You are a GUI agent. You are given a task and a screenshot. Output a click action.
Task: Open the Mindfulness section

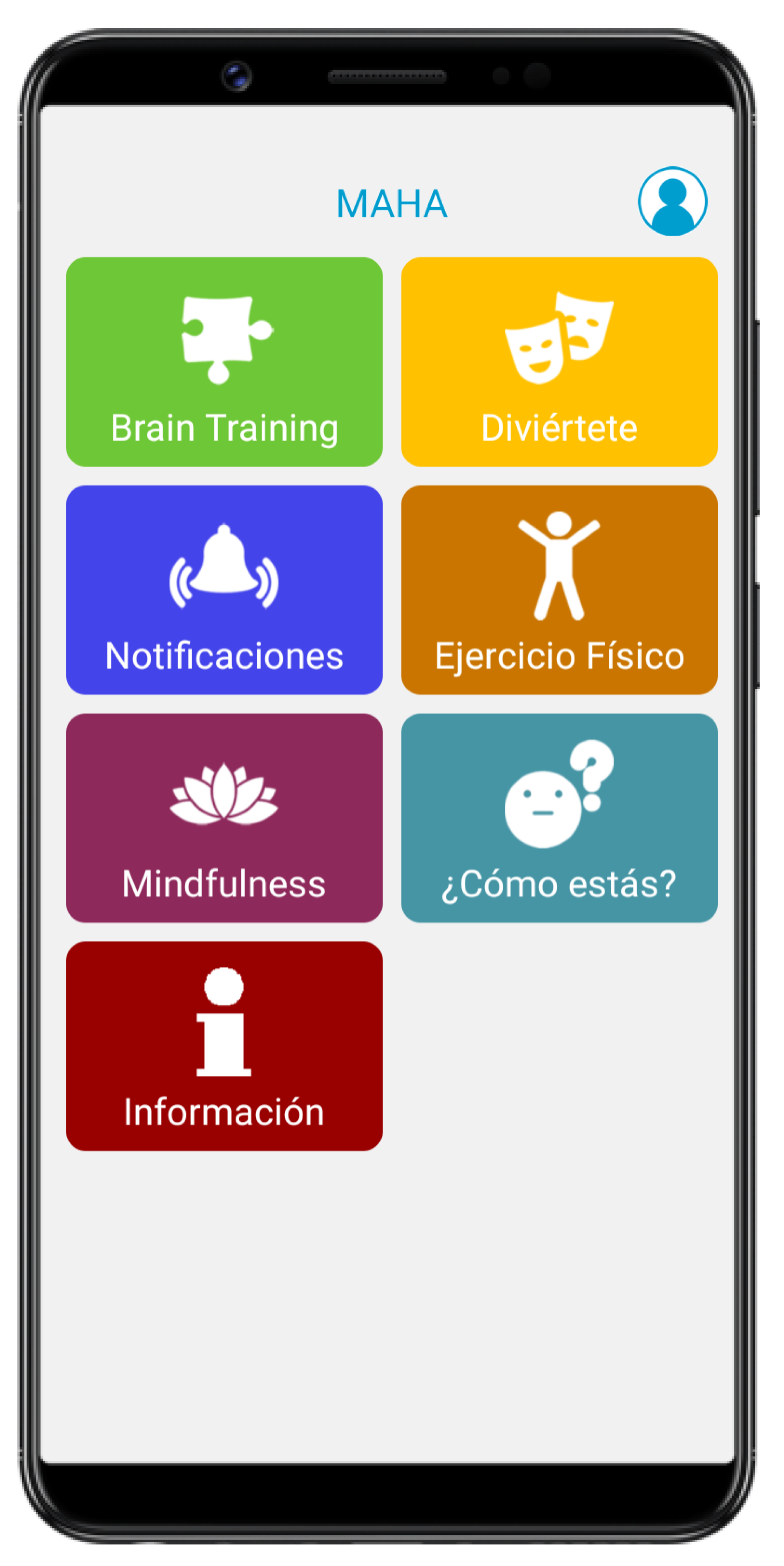[224, 818]
